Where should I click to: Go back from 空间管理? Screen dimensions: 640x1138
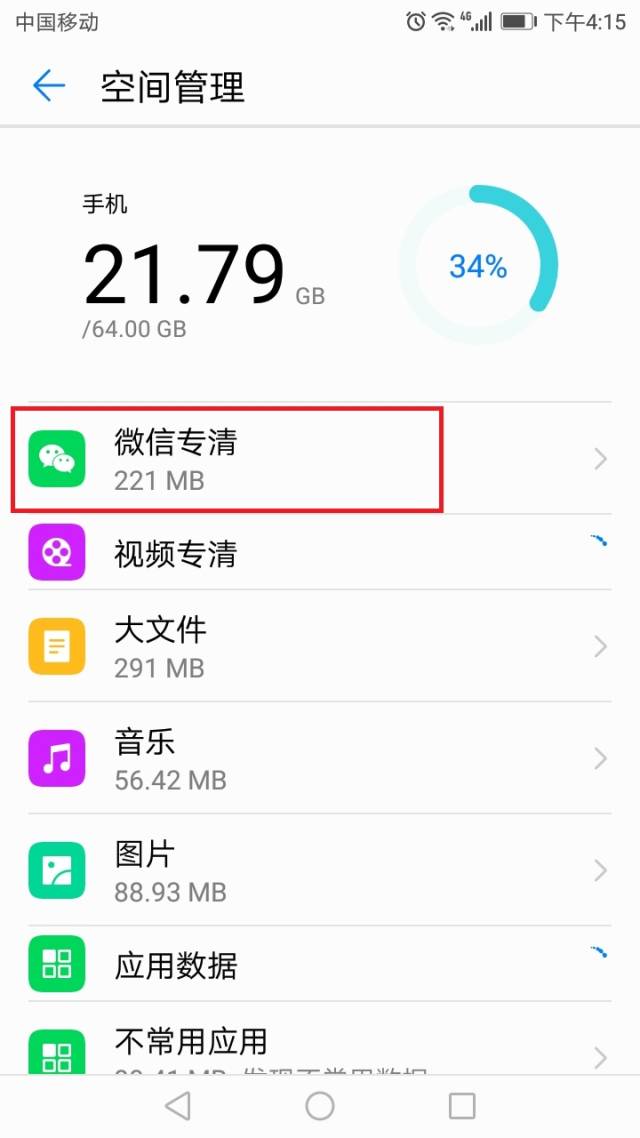pyautogui.click(x=48, y=87)
